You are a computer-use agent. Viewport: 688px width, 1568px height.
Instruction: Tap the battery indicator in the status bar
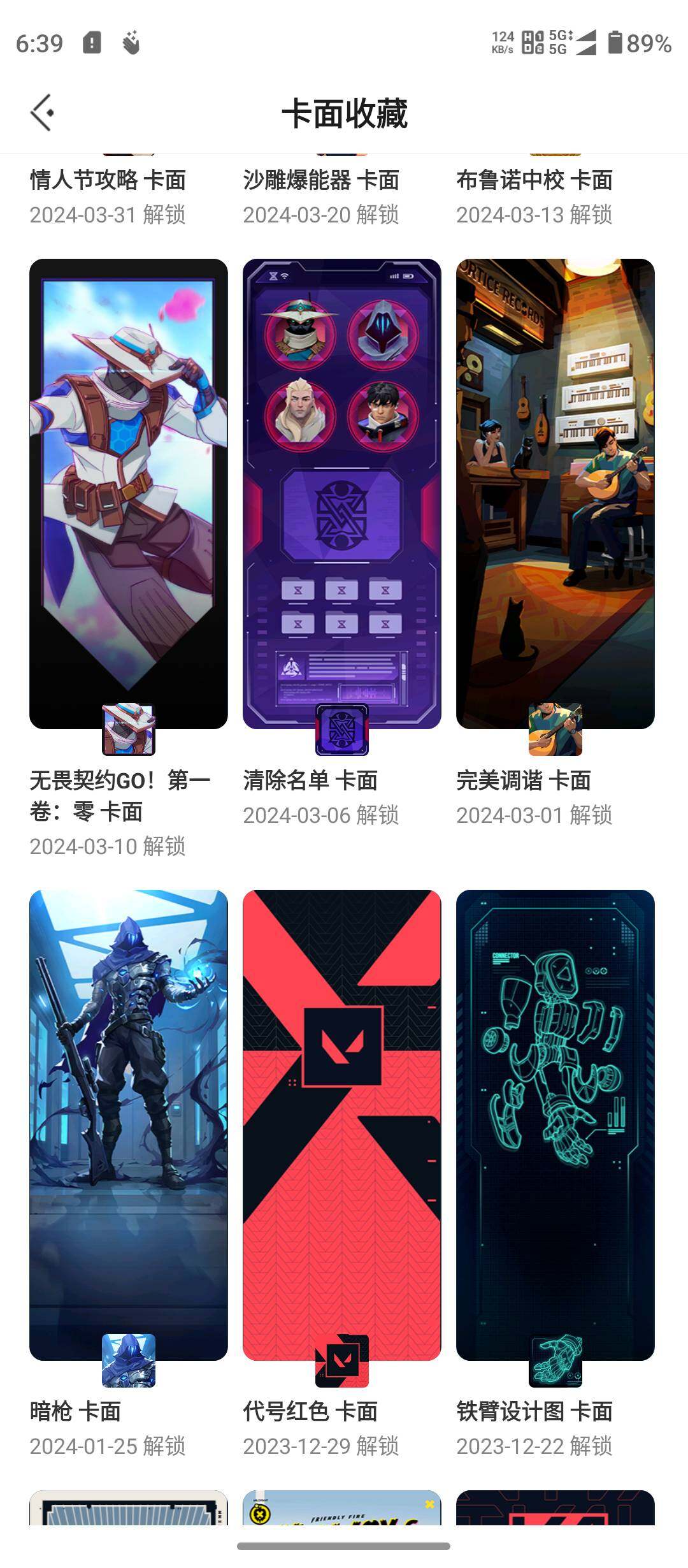pos(615,43)
